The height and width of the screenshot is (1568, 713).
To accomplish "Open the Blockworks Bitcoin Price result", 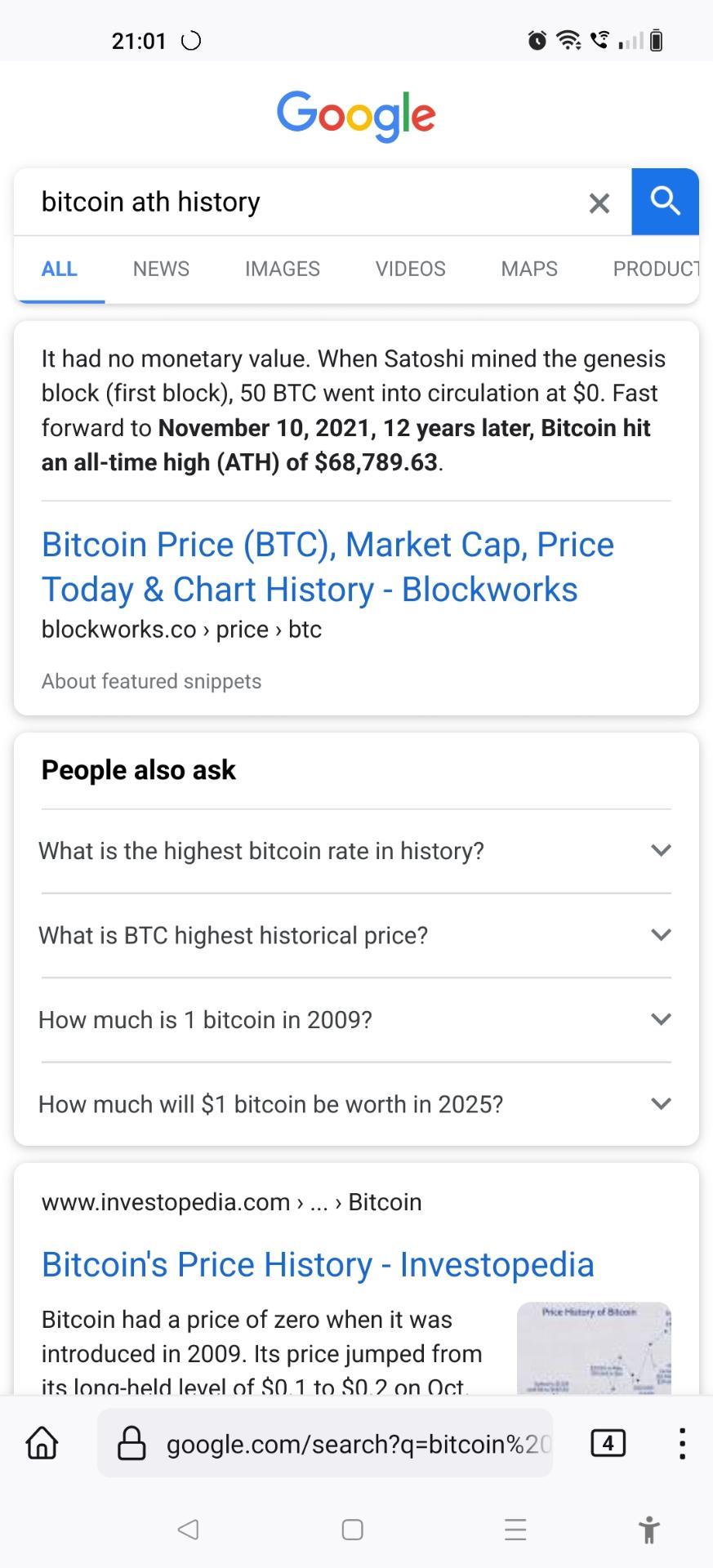I will [x=328, y=567].
